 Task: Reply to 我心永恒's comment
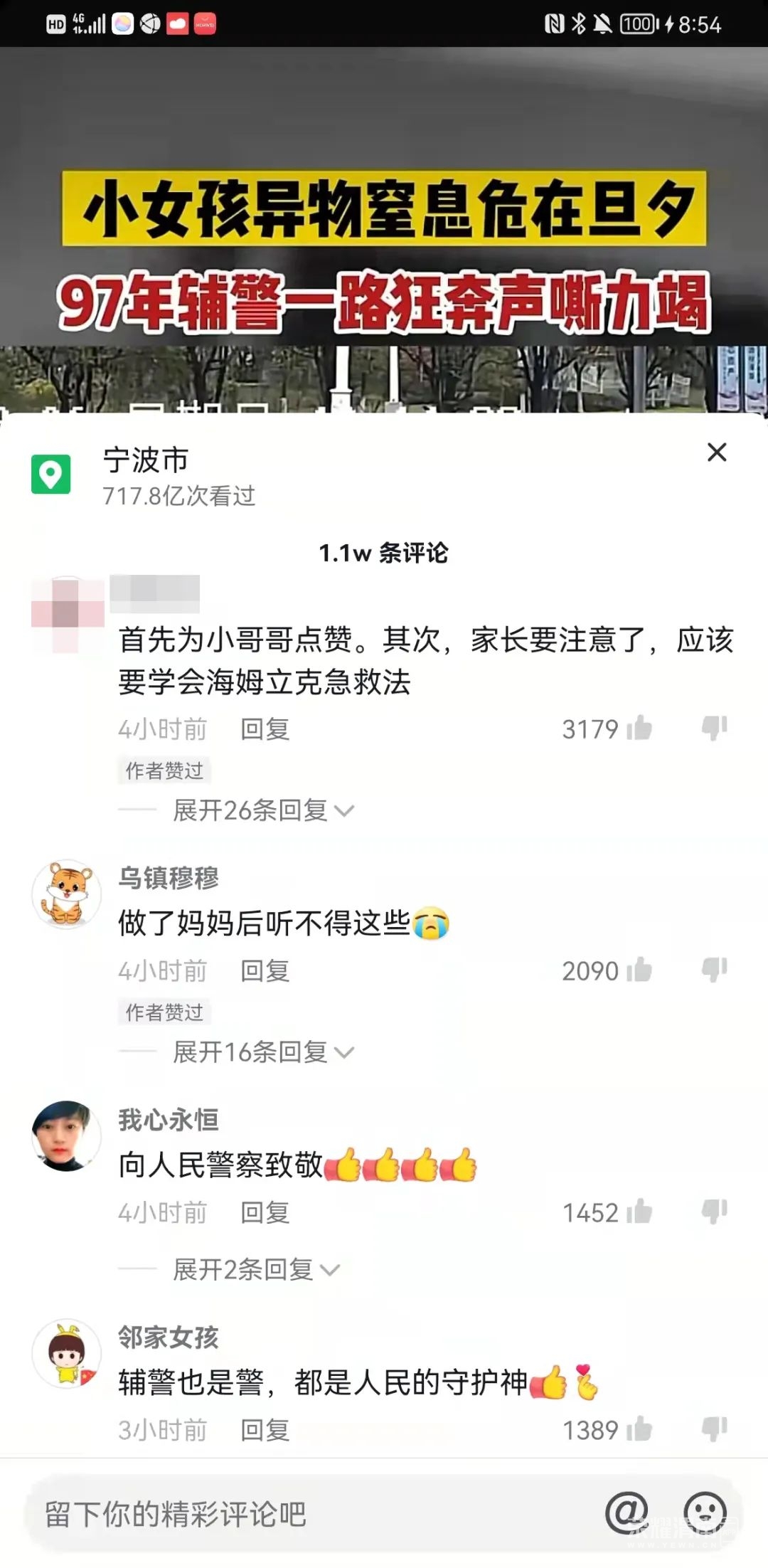(x=265, y=1212)
